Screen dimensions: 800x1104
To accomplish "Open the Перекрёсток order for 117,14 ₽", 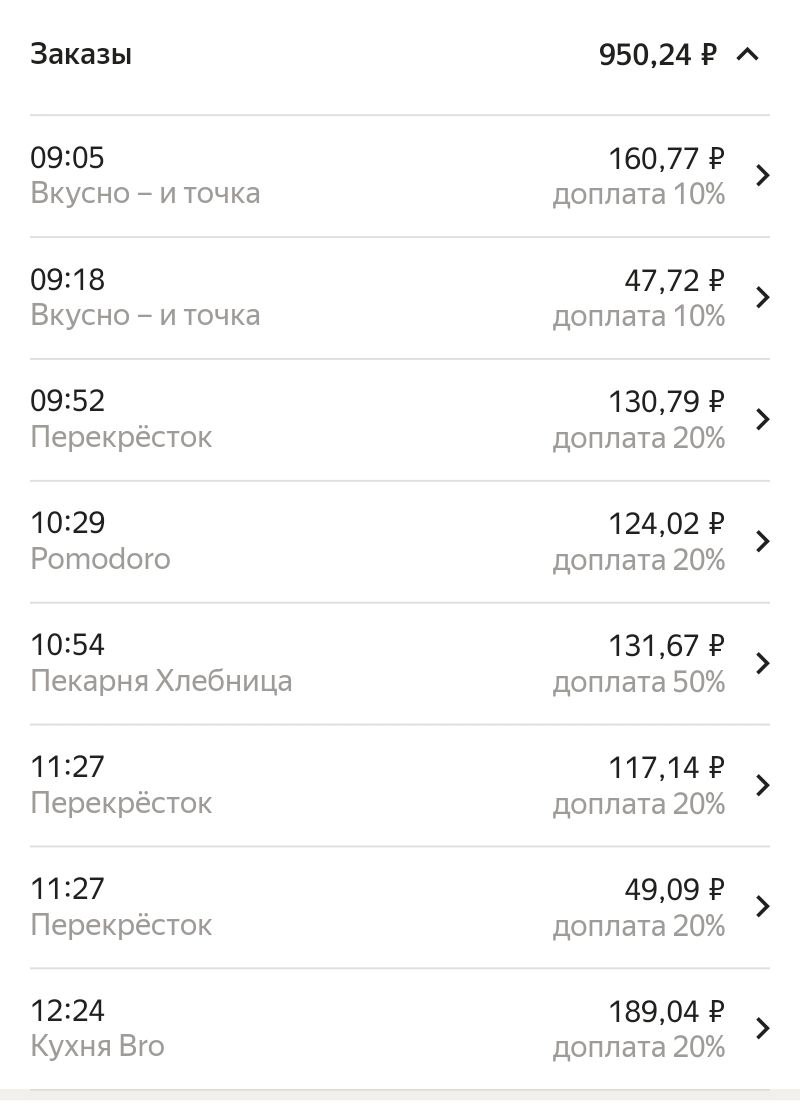I will [400, 786].
